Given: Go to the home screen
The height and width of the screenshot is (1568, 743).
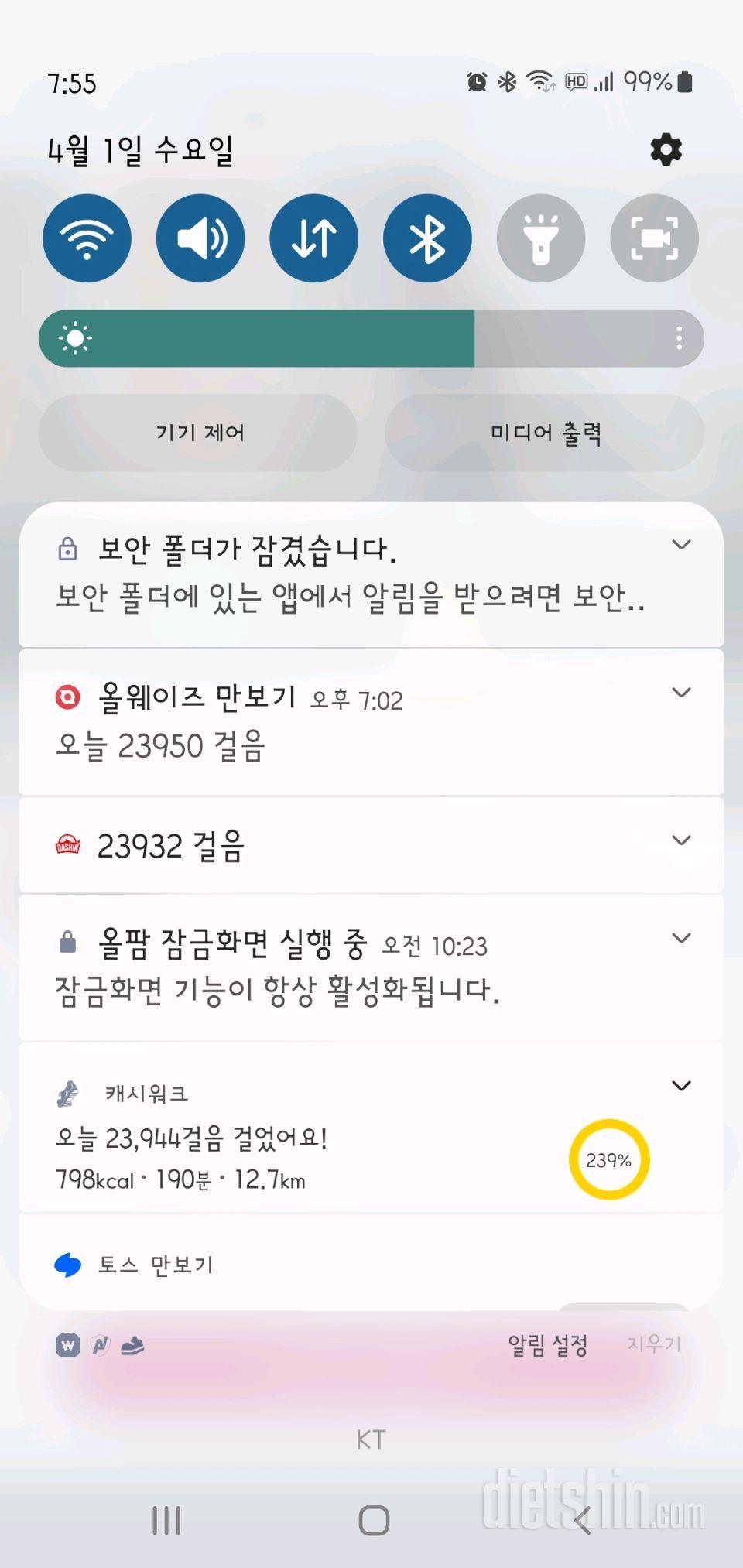Looking at the screenshot, I should [x=374, y=1520].
